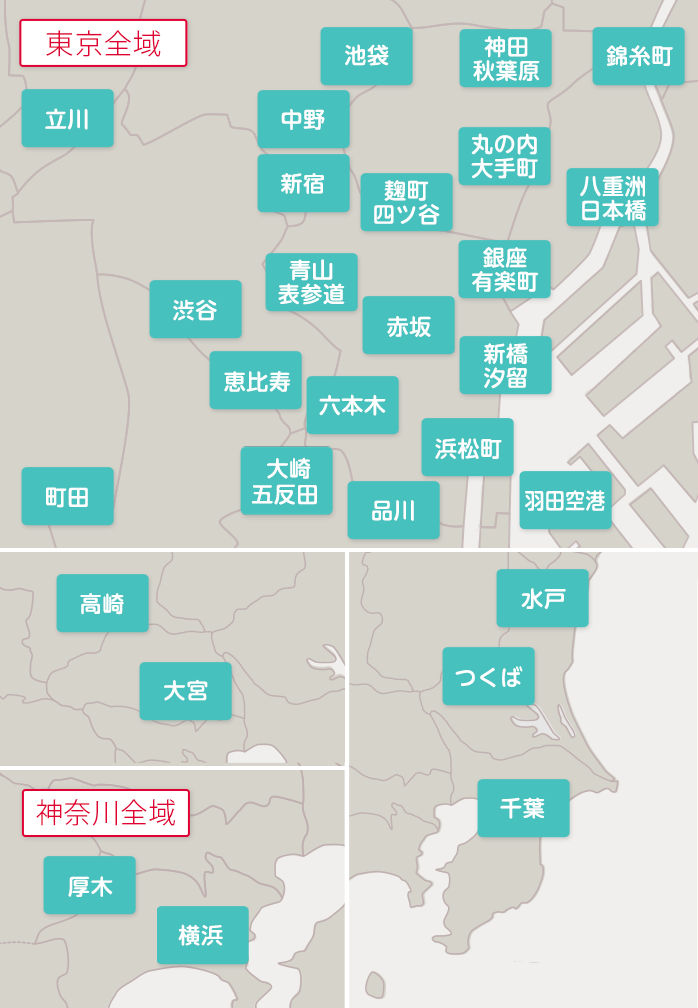The image size is (698, 1008).
Task: Choose the 池袋 area
Action: coord(366,56)
